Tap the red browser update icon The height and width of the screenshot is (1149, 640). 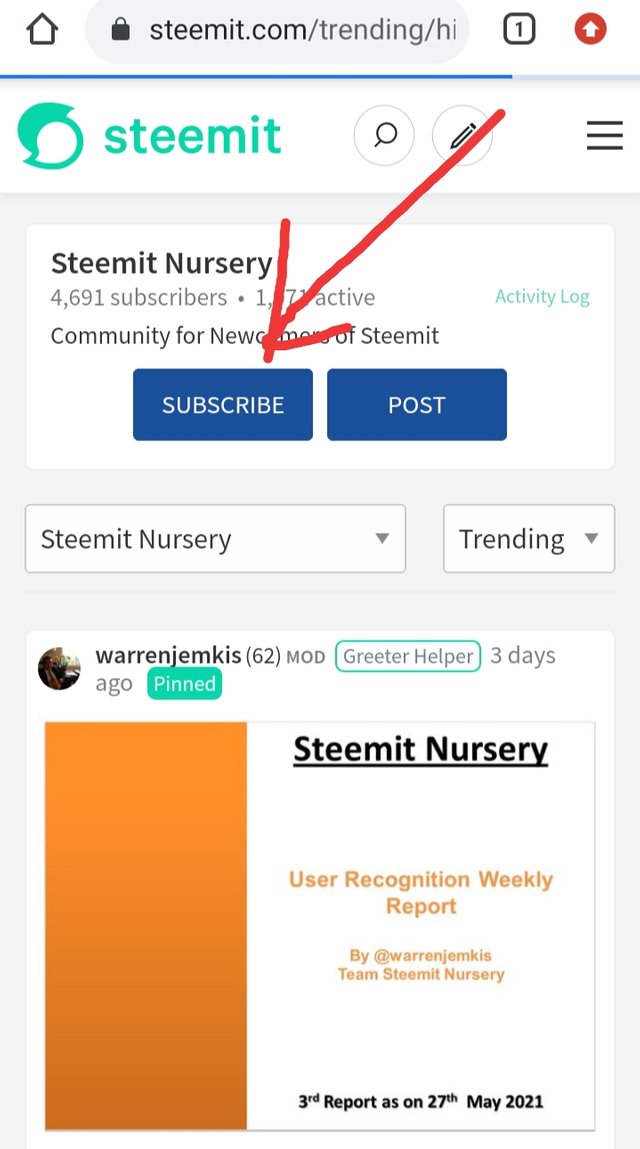click(591, 31)
